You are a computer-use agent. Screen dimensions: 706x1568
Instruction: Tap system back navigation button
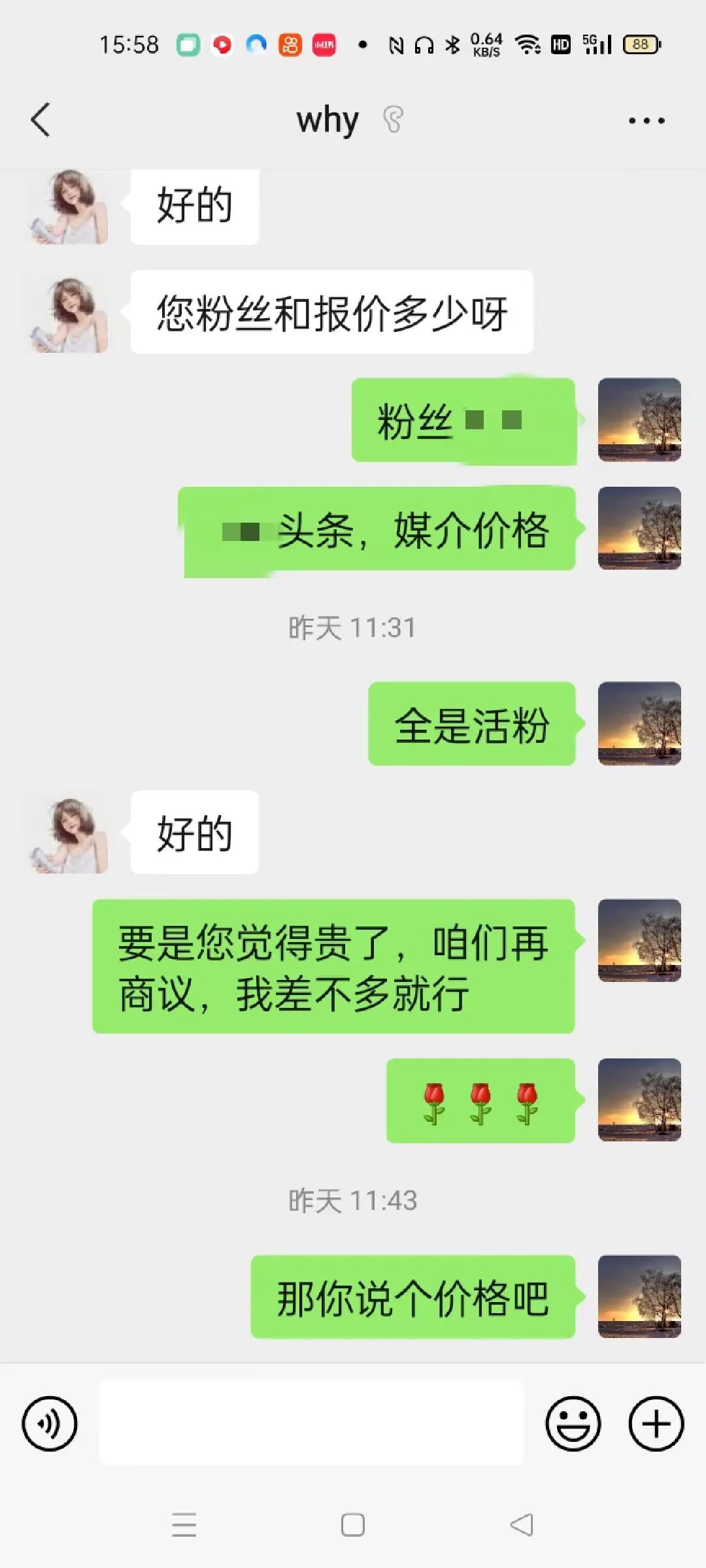click(x=522, y=1525)
